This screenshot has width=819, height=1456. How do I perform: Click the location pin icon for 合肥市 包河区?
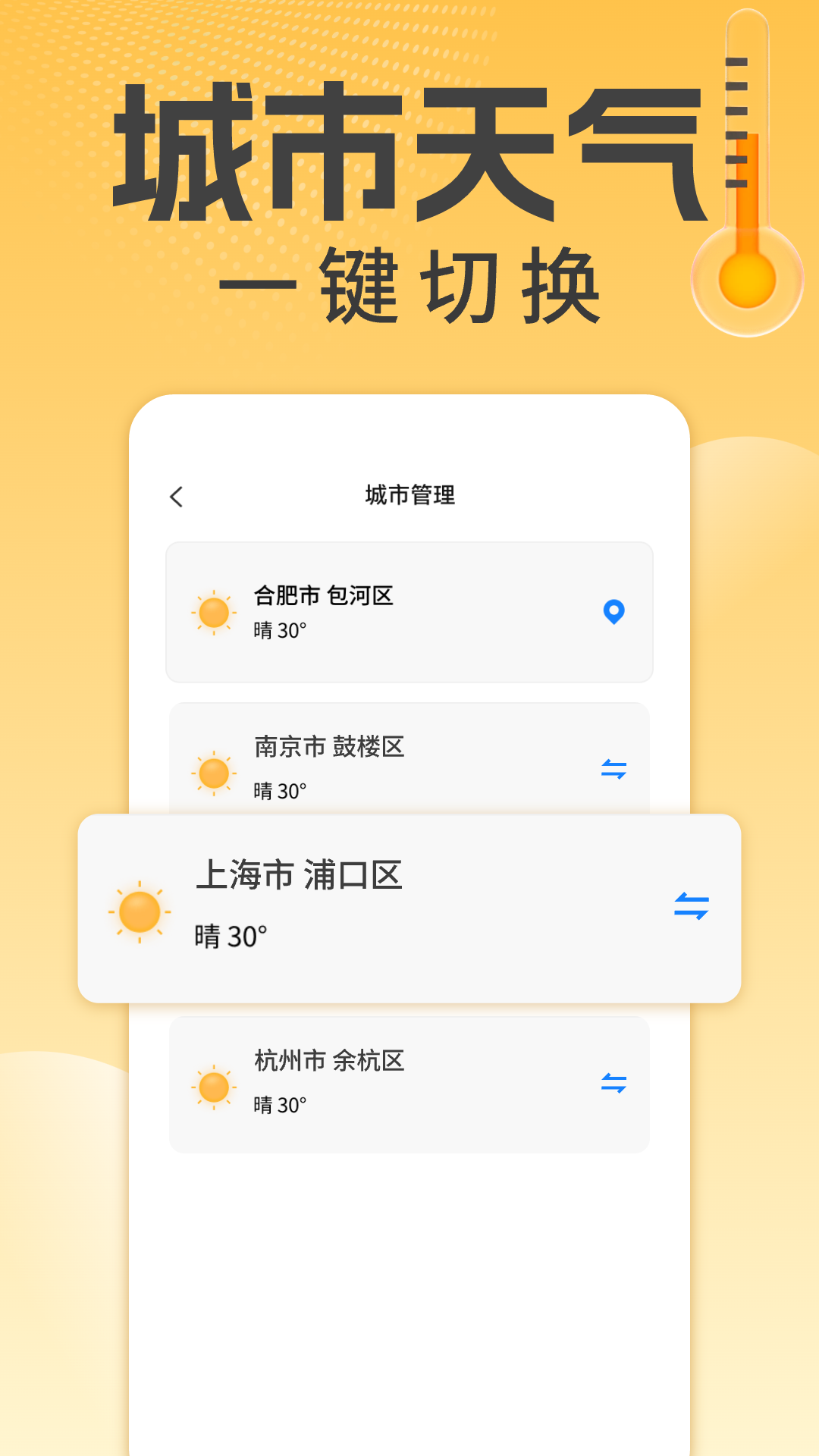click(616, 612)
